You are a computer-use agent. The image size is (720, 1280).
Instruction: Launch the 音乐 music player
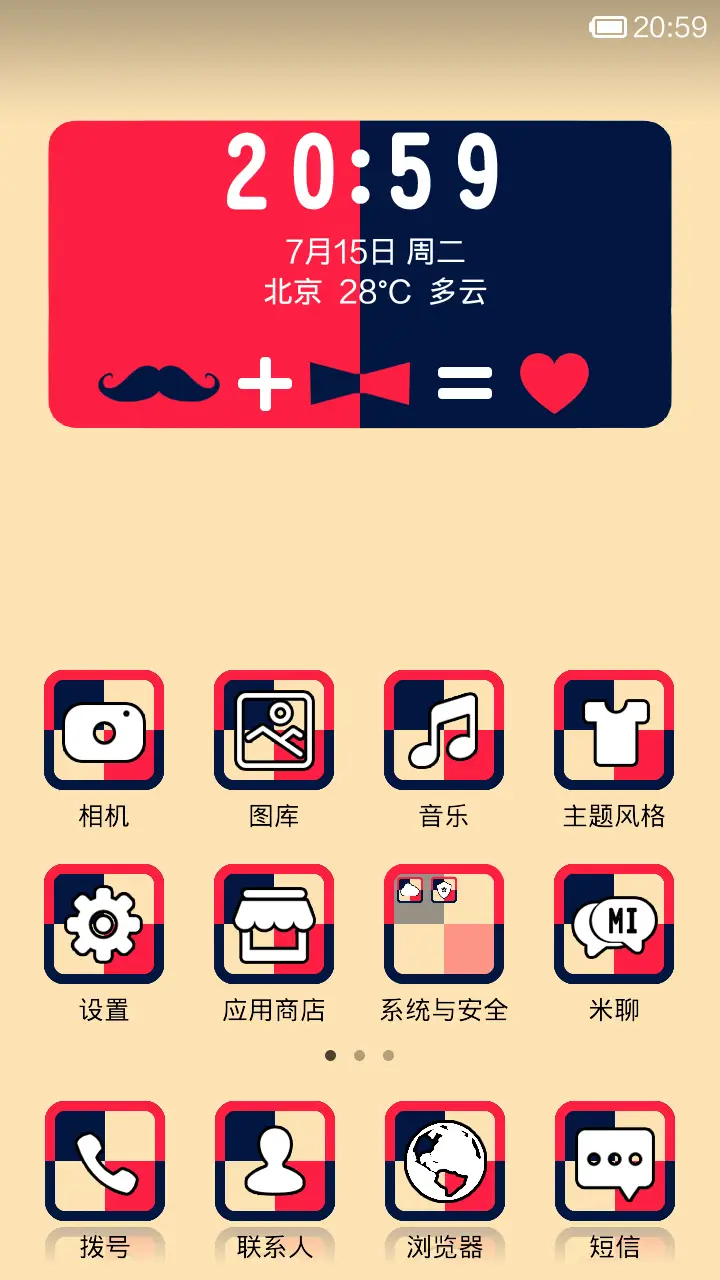(x=444, y=730)
